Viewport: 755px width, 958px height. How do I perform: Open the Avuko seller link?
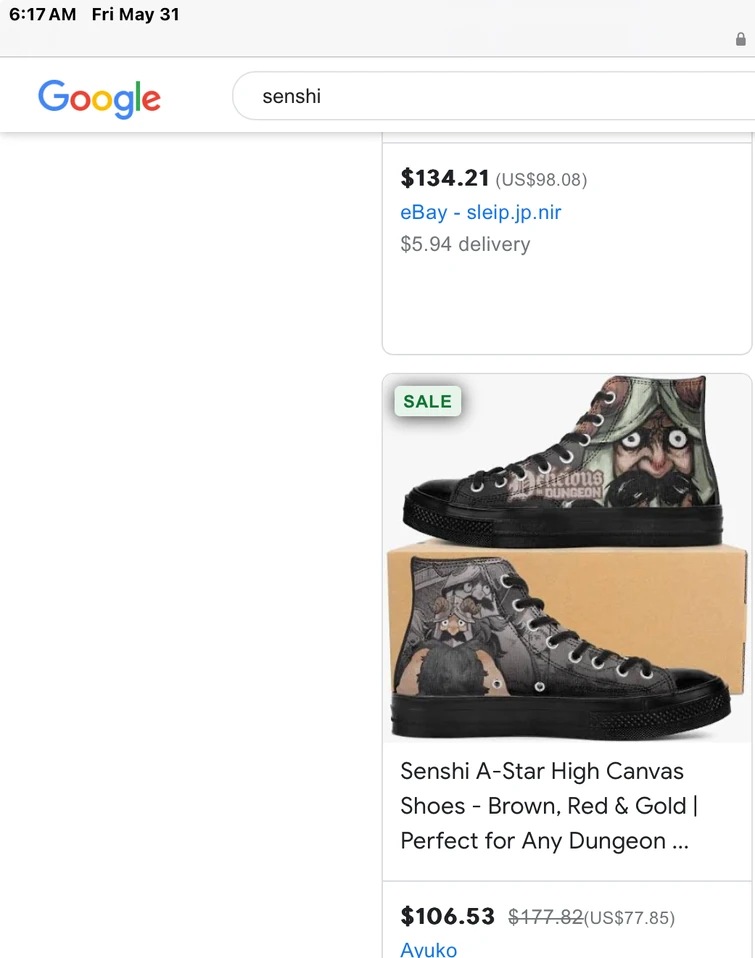pyautogui.click(x=428, y=948)
